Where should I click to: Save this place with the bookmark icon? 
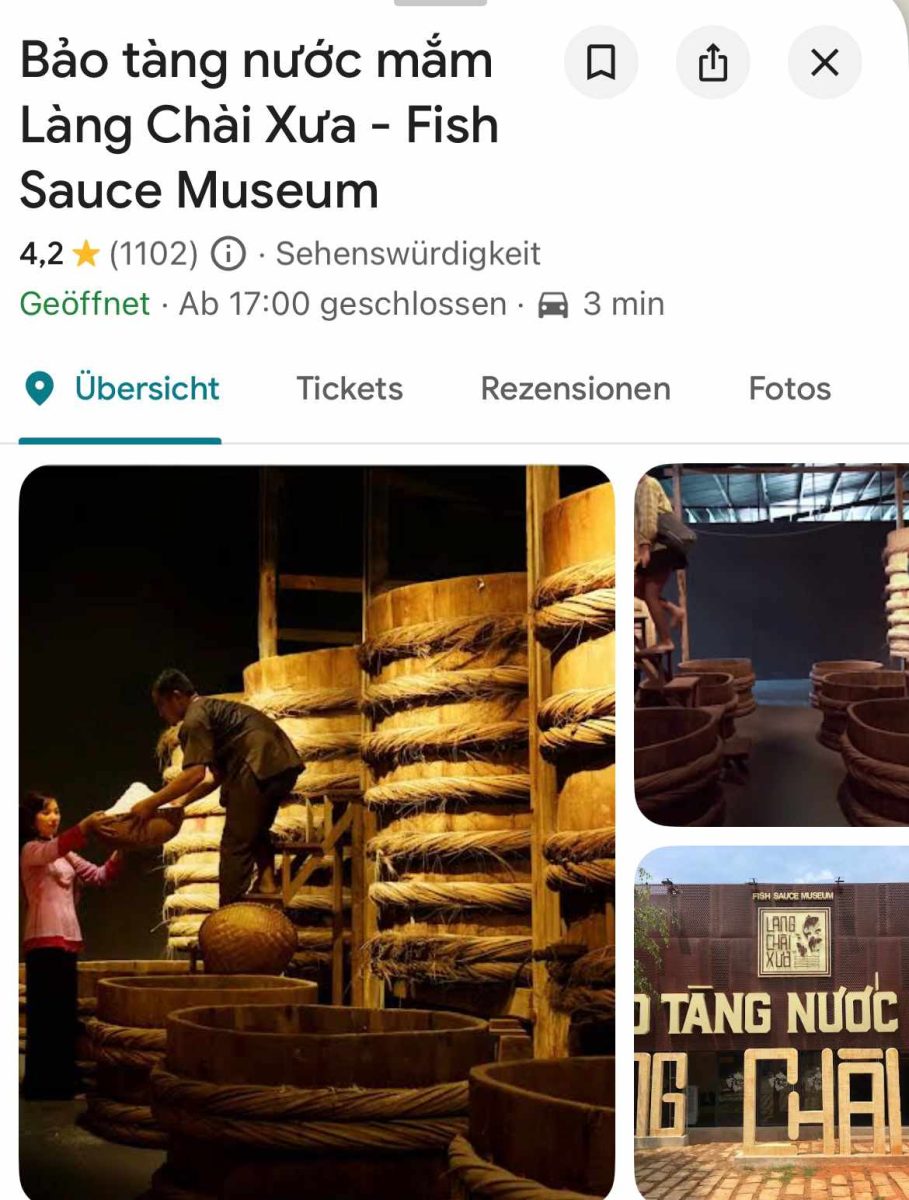pyautogui.click(x=601, y=64)
